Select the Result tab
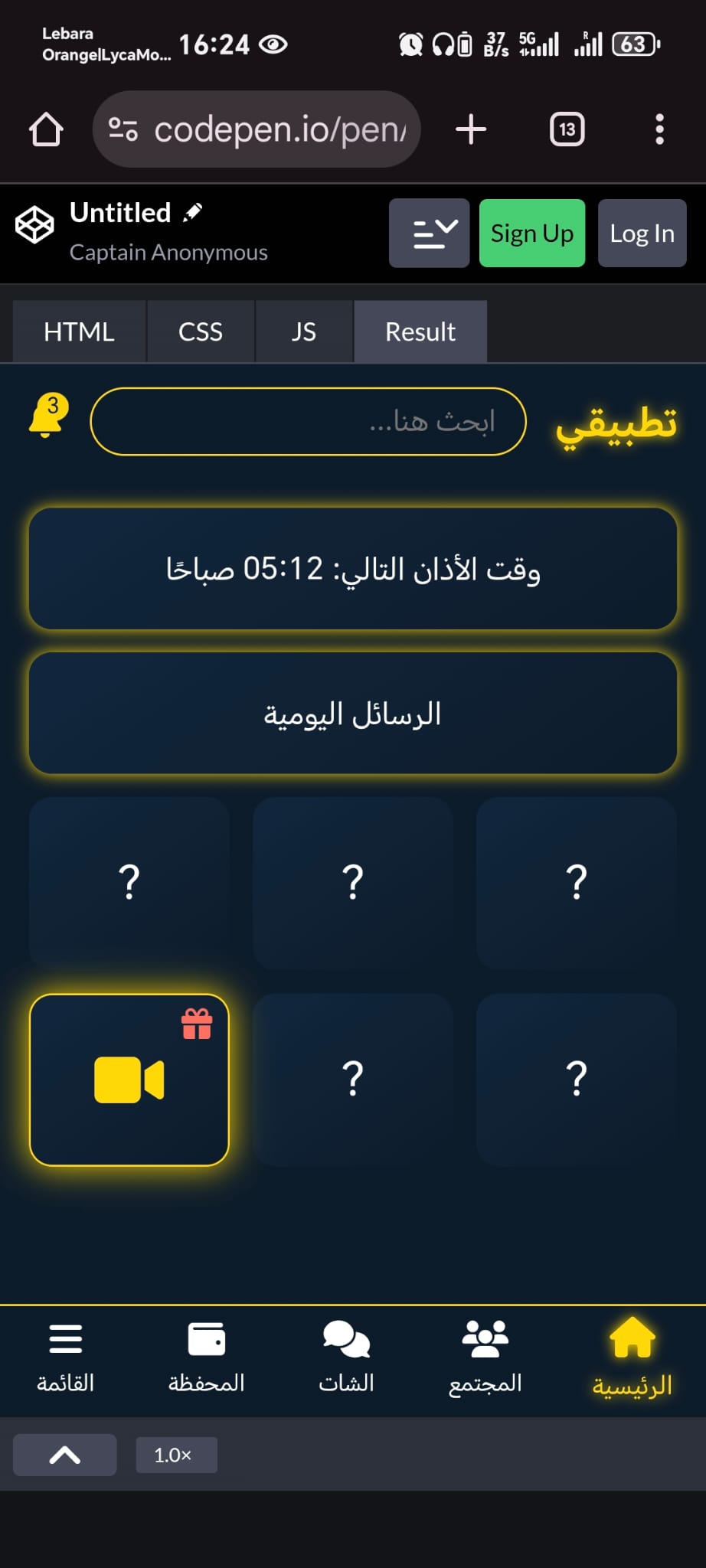This screenshot has width=706, height=1568. tap(420, 332)
